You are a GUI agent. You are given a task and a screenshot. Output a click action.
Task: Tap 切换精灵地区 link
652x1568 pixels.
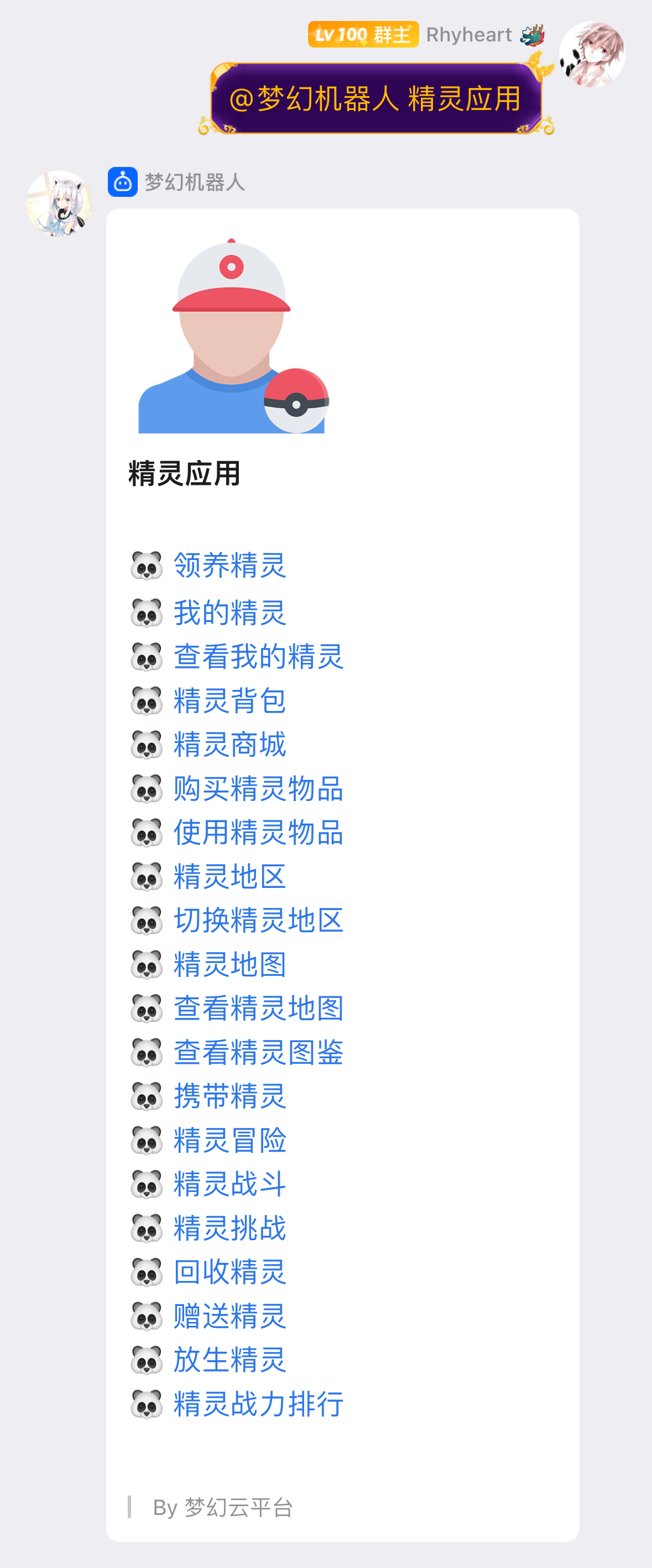(x=258, y=921)
